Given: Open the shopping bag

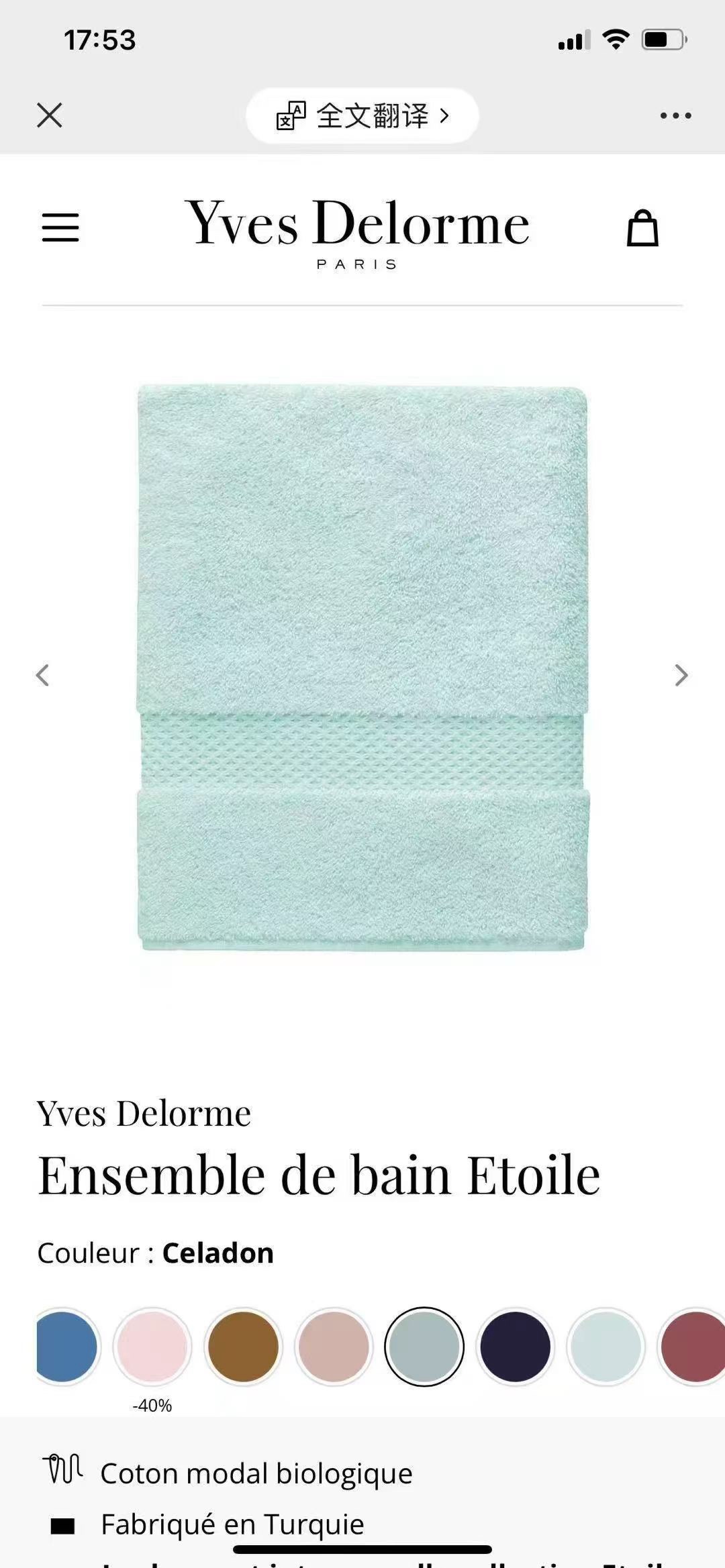Looking at the screenshot, I should click(642, 229).
